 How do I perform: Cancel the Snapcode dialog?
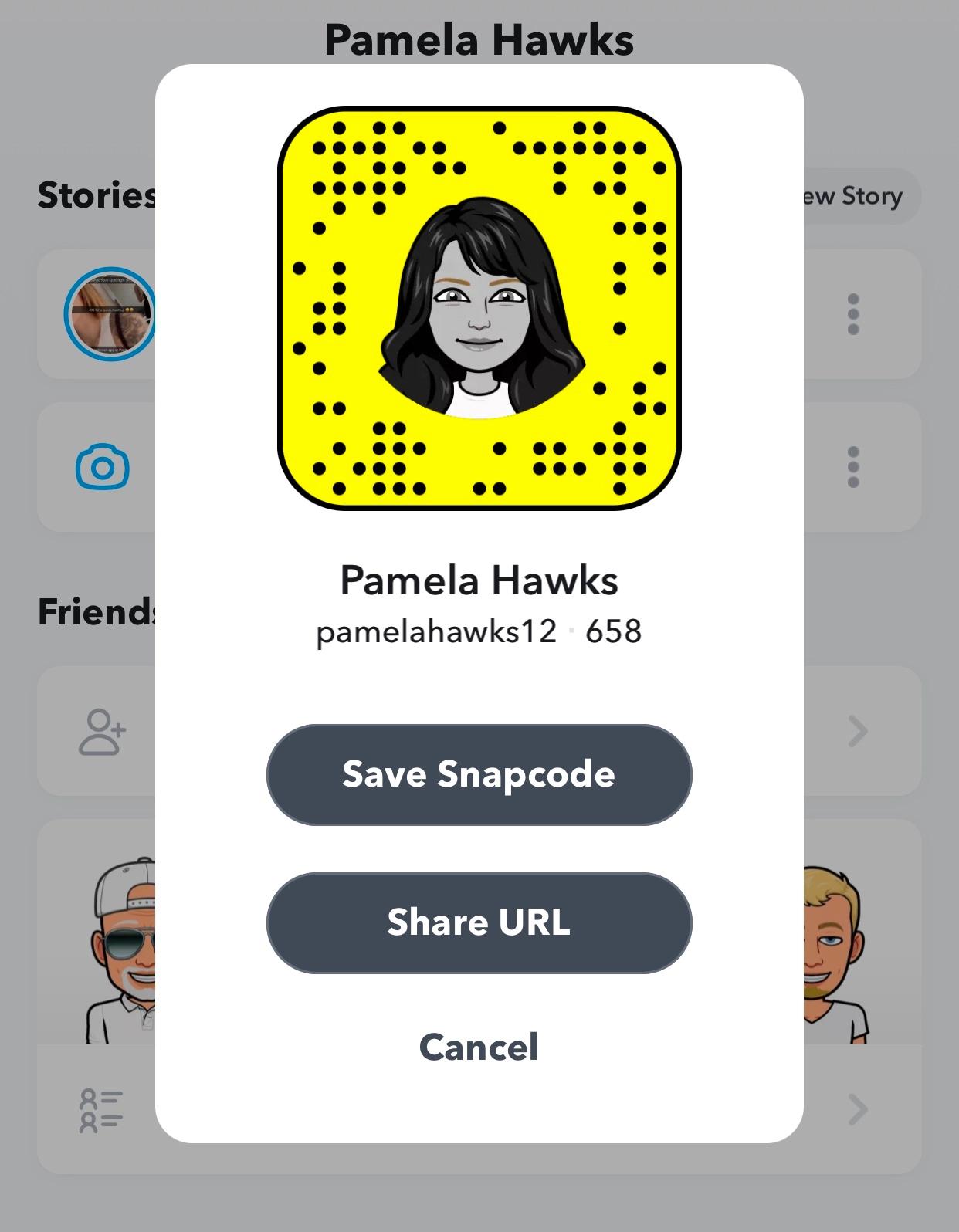pos(479,1047)
